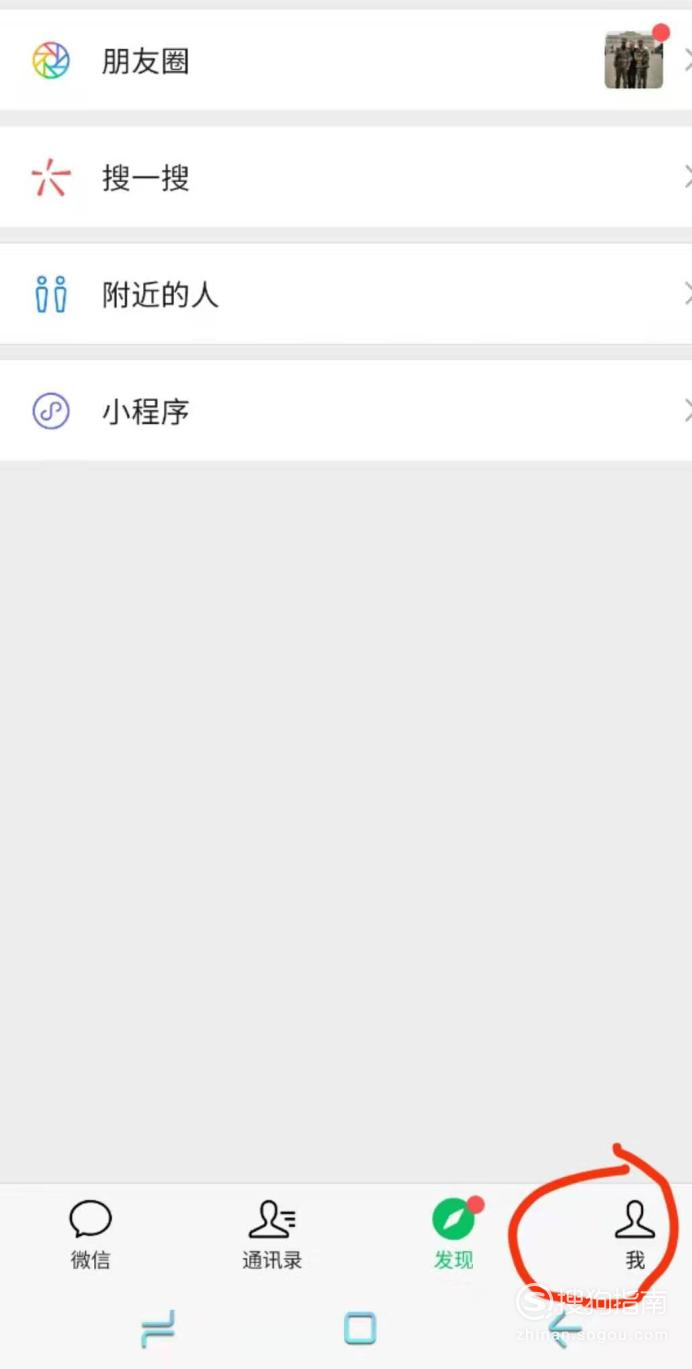Image resolution: width=692 pixels, height=1369 pixels.
Task: Open the recent apps button
Action: click(x=158, y=1328)
